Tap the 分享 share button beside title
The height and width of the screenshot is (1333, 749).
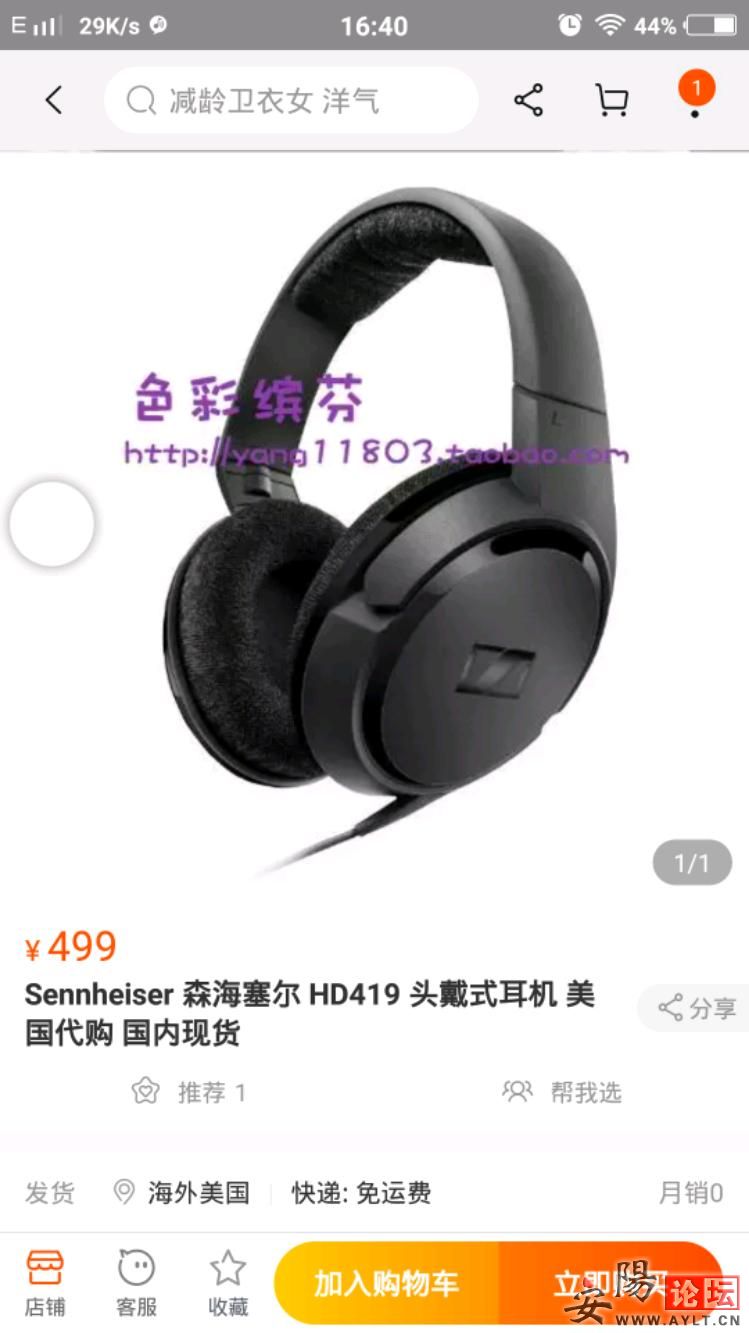[697, 1008]
